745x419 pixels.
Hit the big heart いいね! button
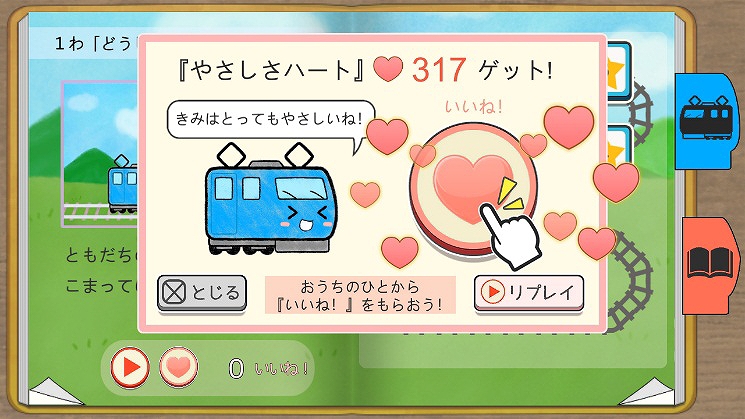click(473, 189)
